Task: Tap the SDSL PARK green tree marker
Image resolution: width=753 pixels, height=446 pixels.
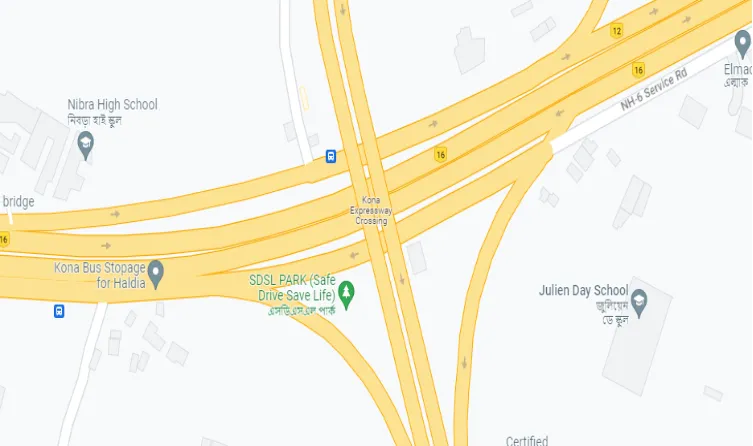Action: (x=348, y=294)
